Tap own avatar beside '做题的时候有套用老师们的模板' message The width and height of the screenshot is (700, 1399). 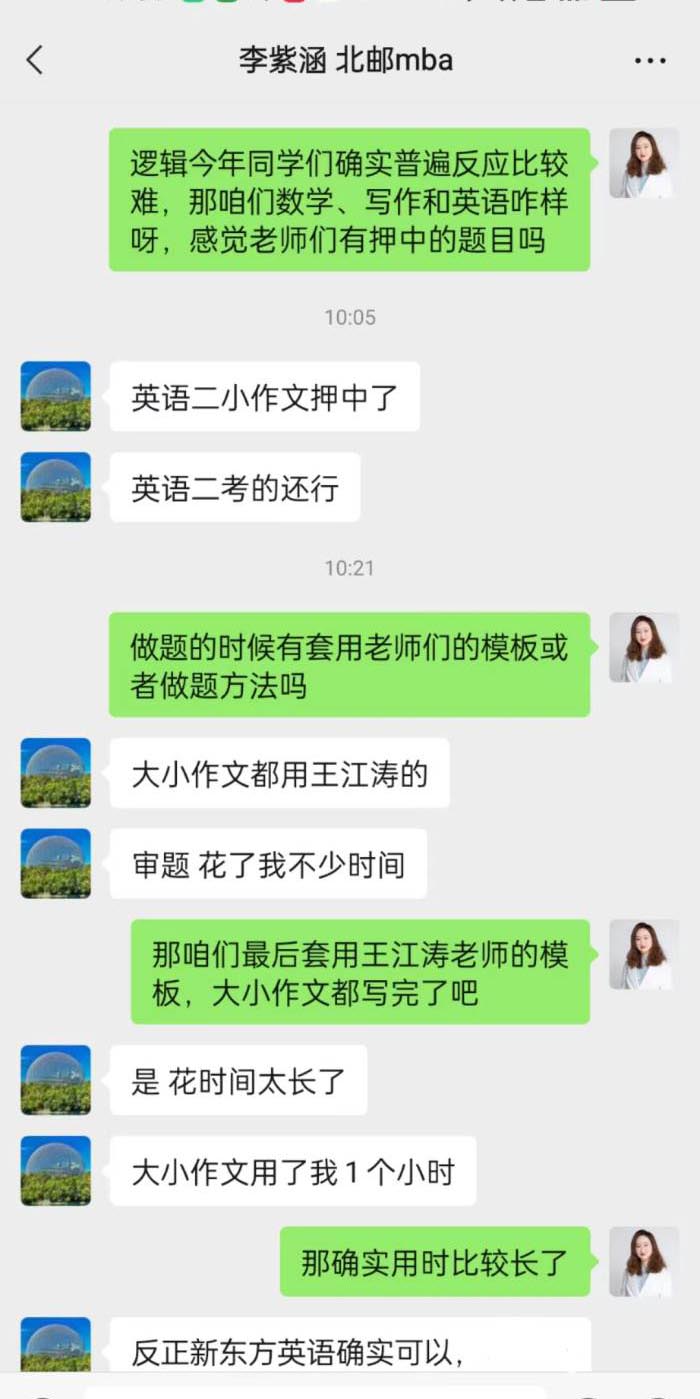tap(644, 648)
